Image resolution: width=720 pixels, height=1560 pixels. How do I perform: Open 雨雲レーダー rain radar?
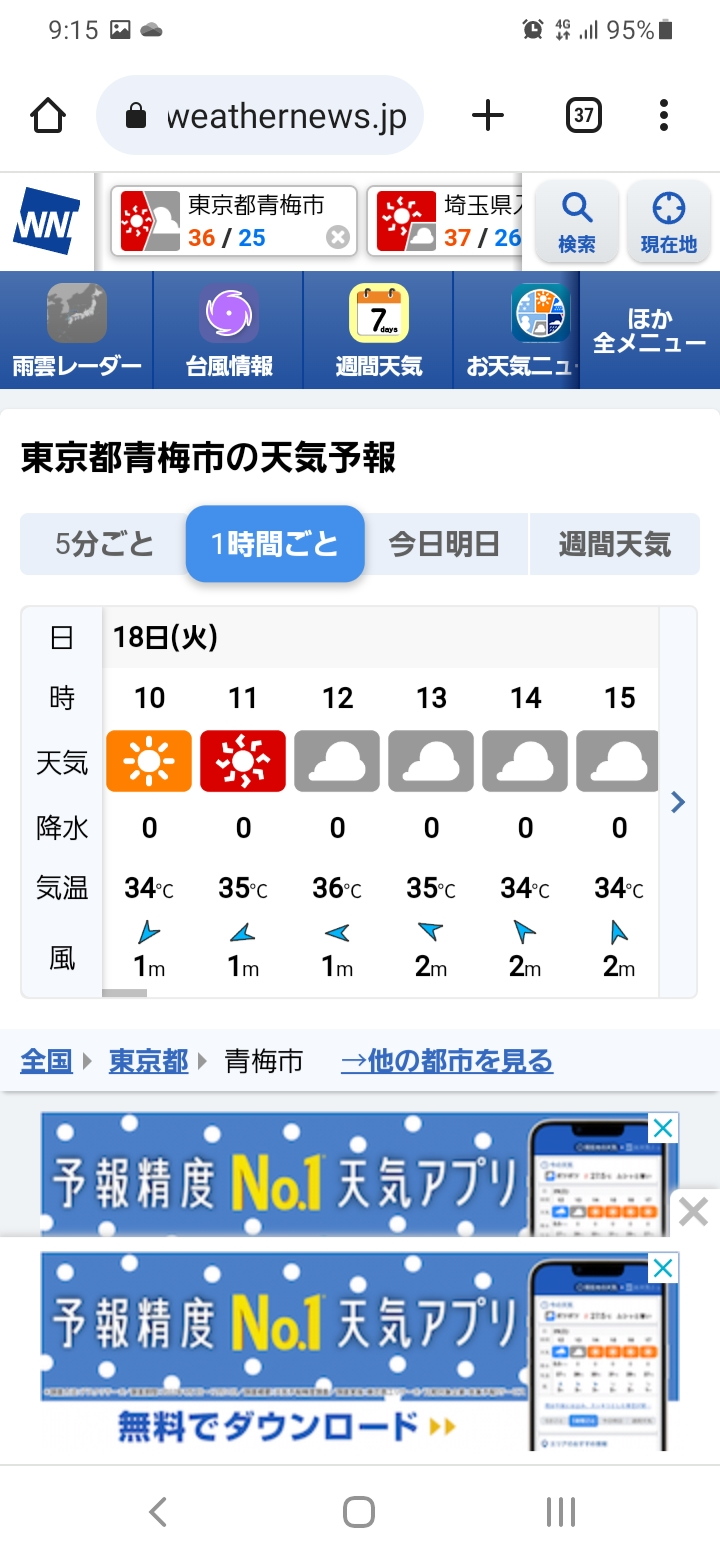77,330
